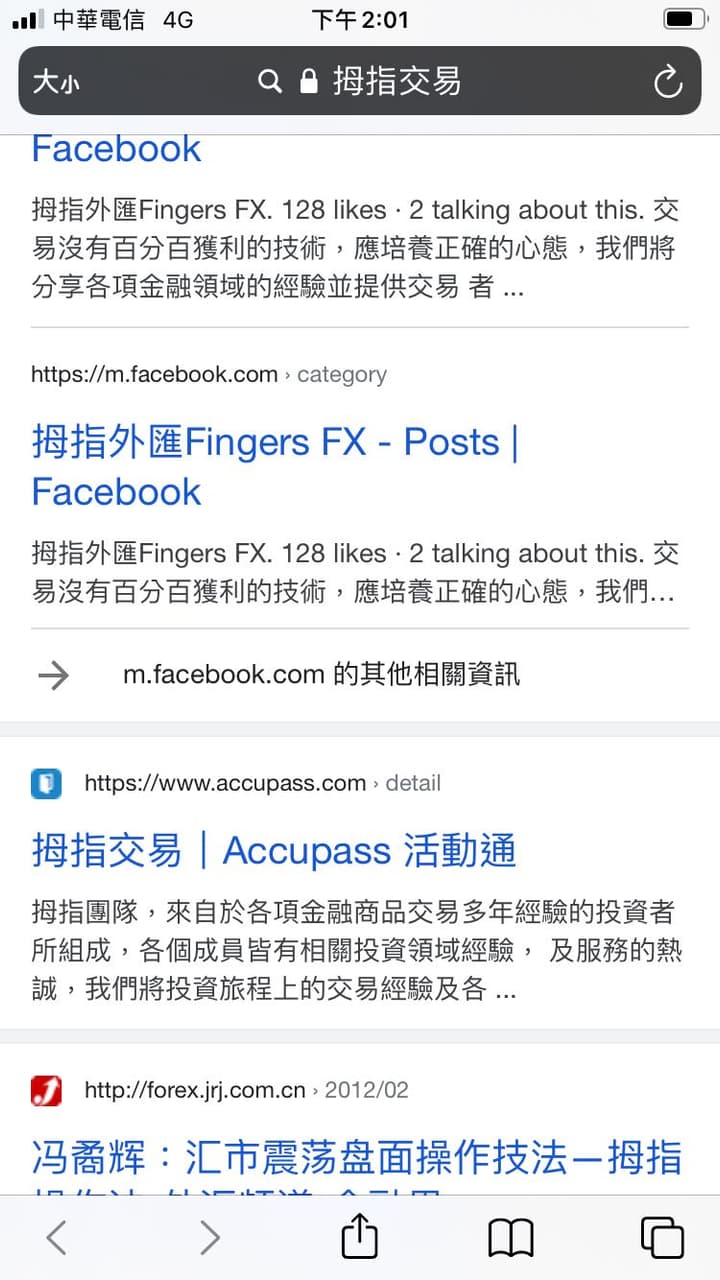The height and width of the screenshot is (1280, 720).
Task: Open 拇指交易｜Accupass 活動通 result
Action: [275, 851]
